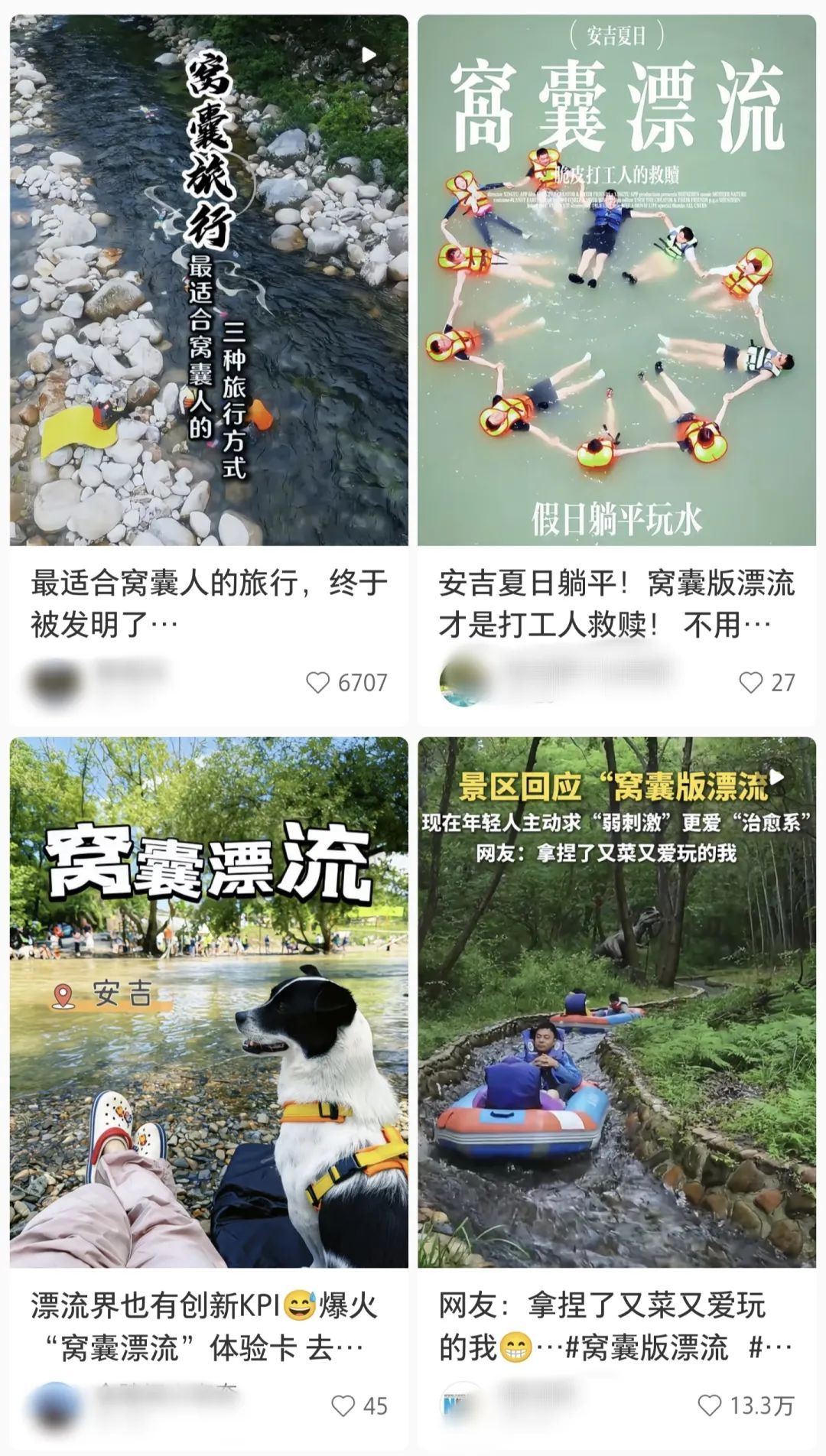This screenshot has height=1456, width=826.
Task: Open the 安吉夏日 窝囊漂流 poster post
Action: tap(616, 280)
